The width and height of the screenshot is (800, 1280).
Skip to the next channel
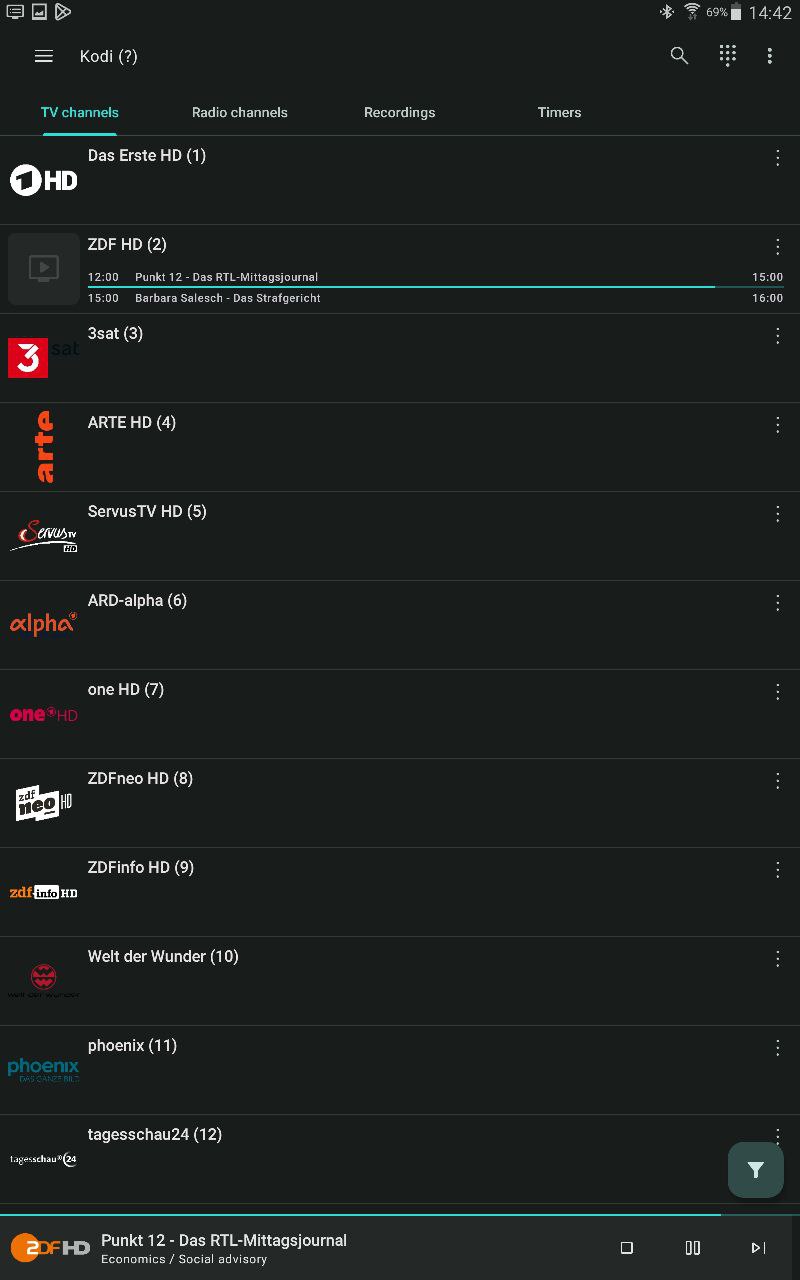click(758, 1248)
